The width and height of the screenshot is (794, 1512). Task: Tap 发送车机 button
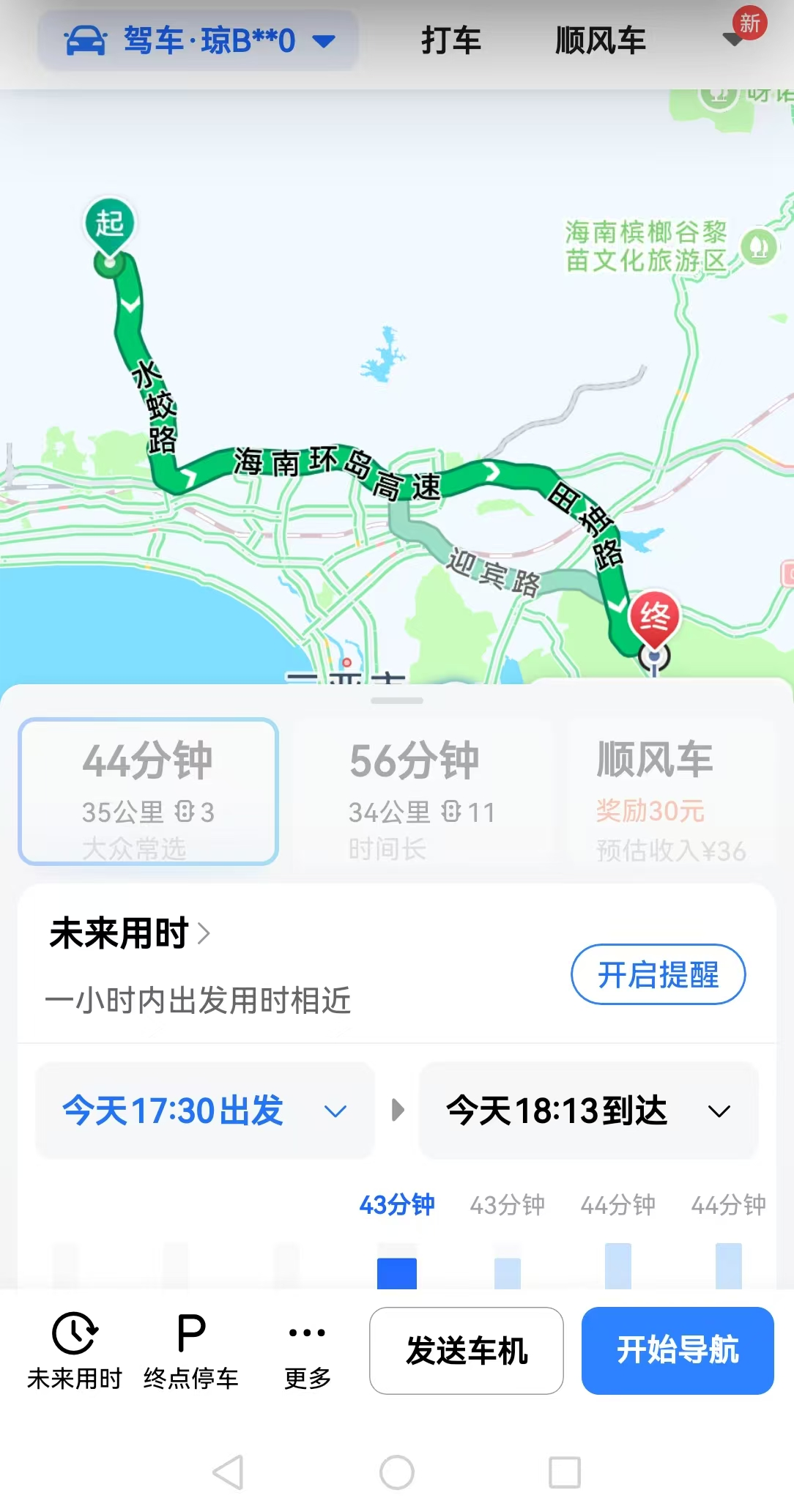(x=466, y=1350)
